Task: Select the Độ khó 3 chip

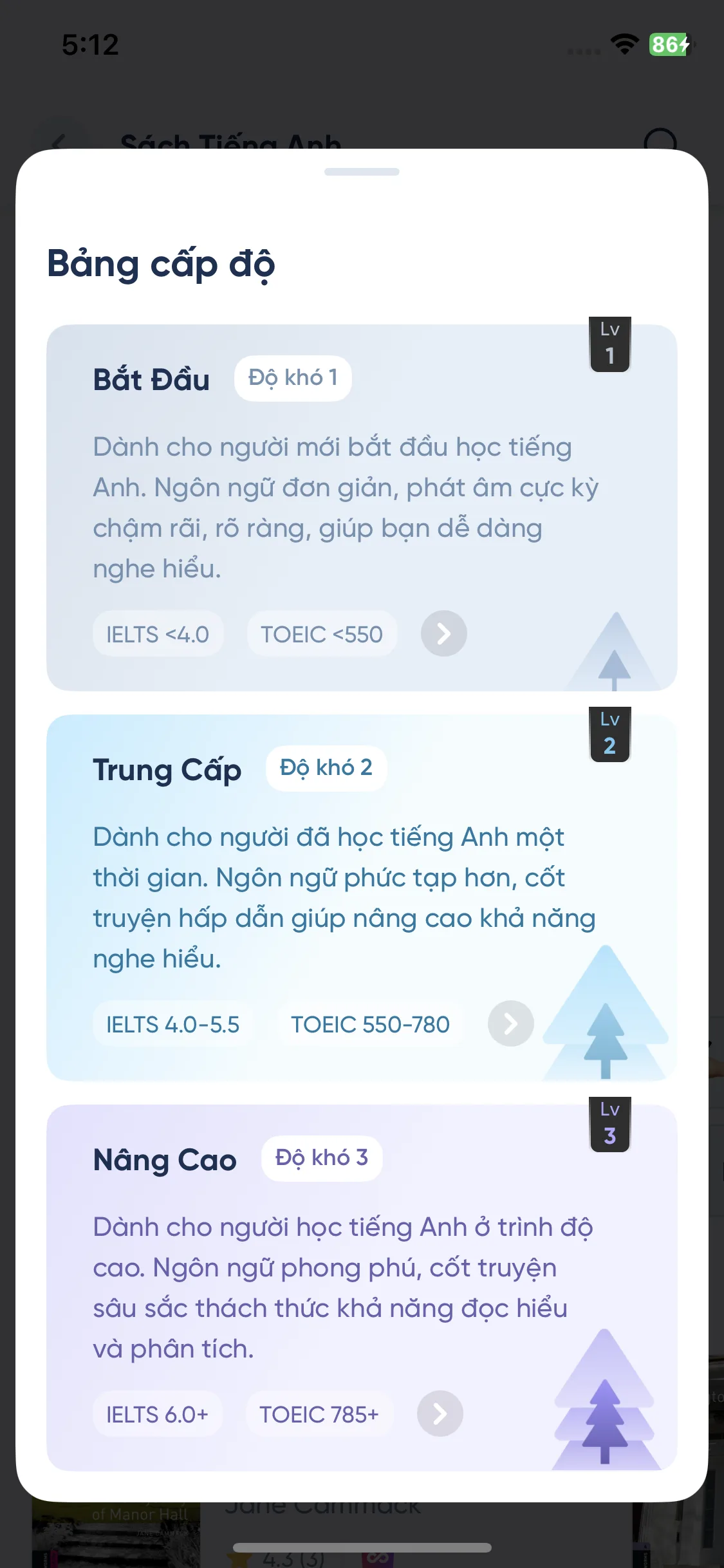Action: 322,1159
